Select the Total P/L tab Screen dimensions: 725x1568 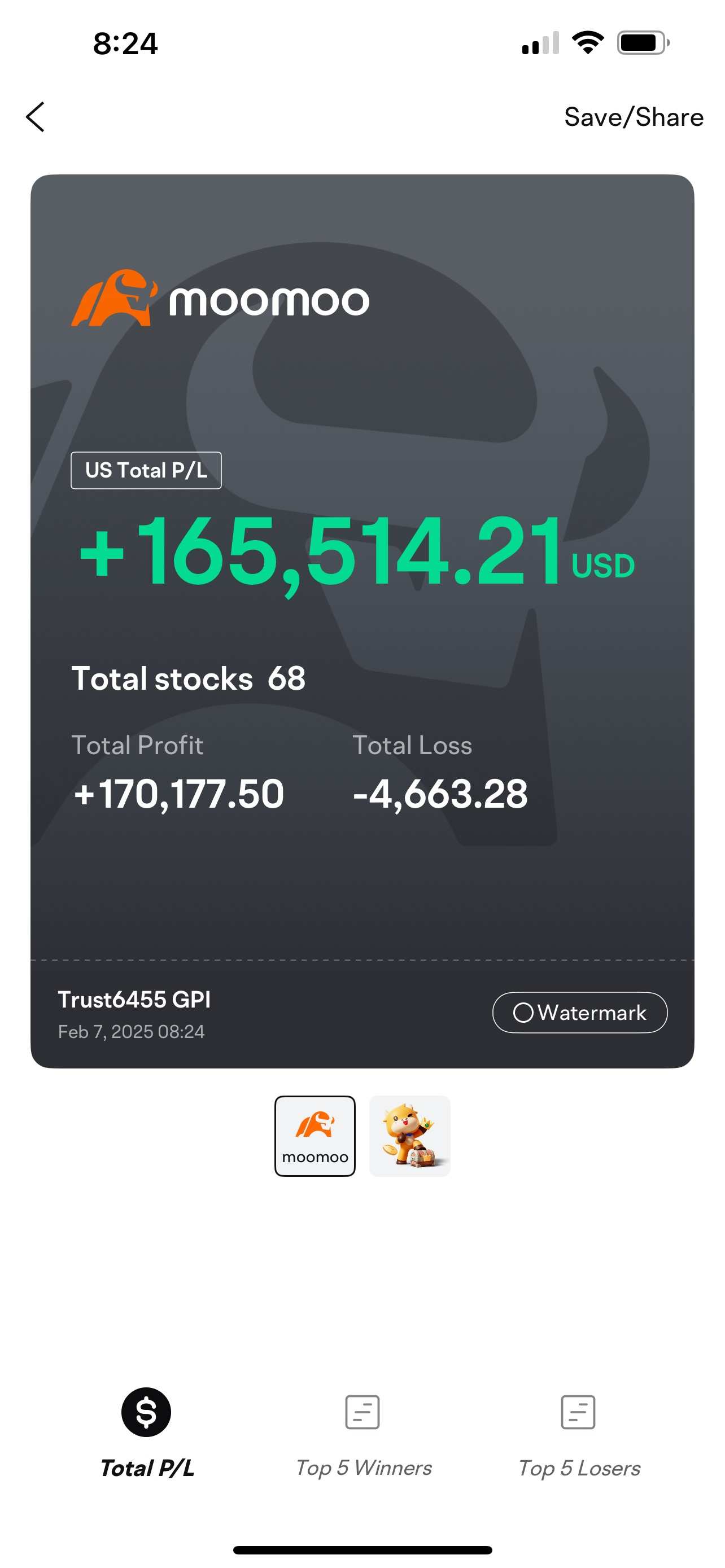coord(146,1434)
